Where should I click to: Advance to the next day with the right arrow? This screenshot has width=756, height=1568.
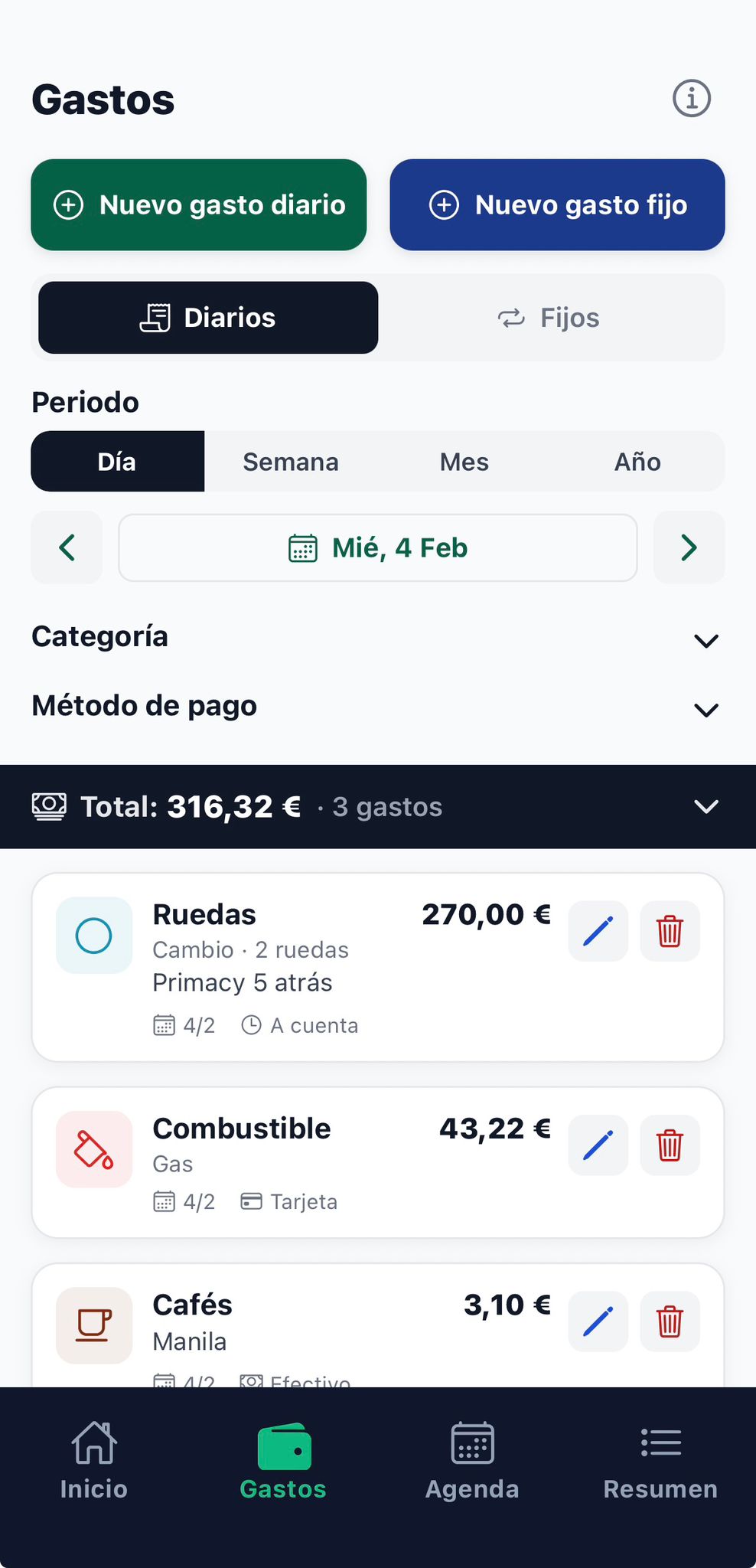688,547
